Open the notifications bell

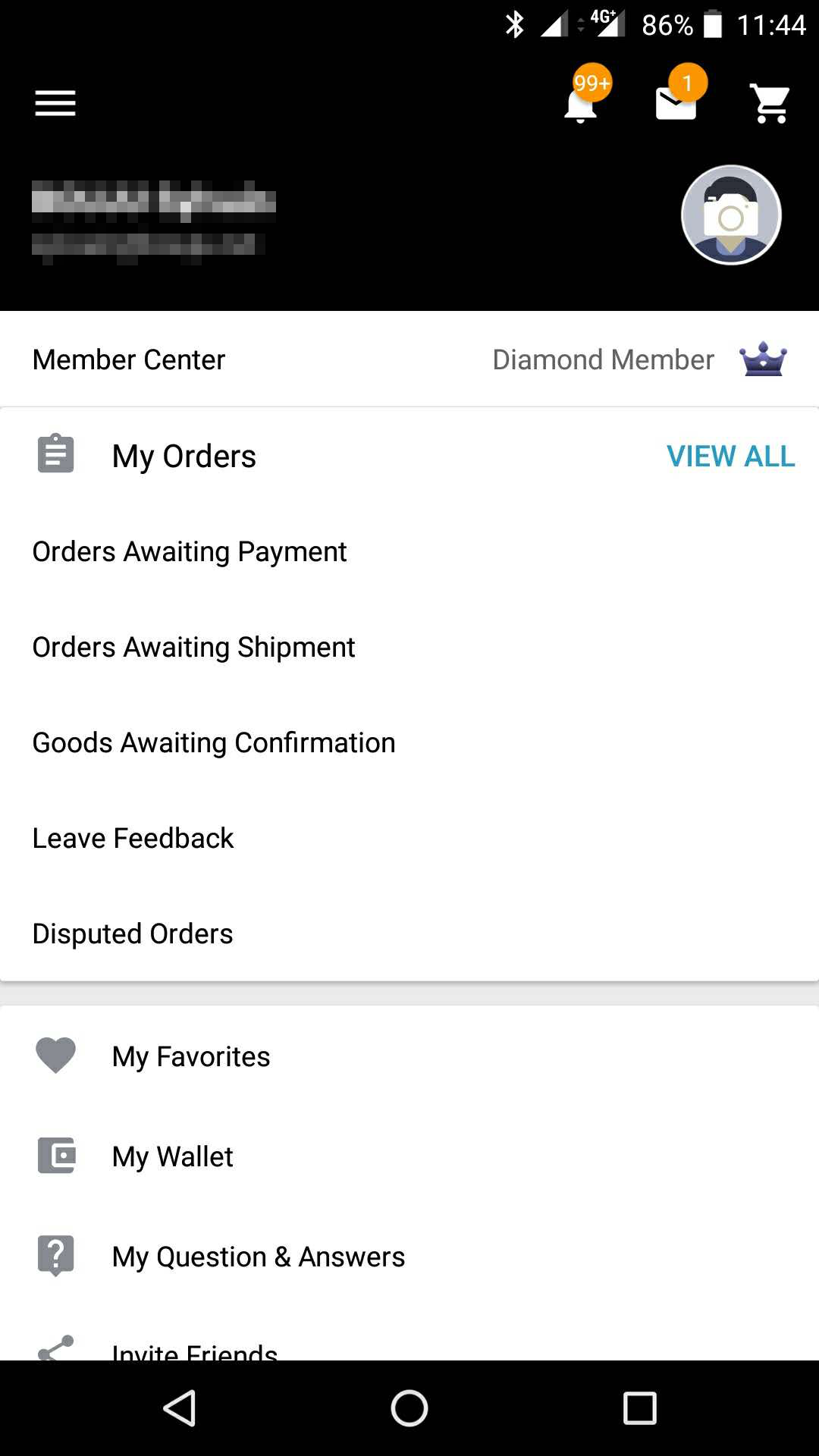coord(581,104)
